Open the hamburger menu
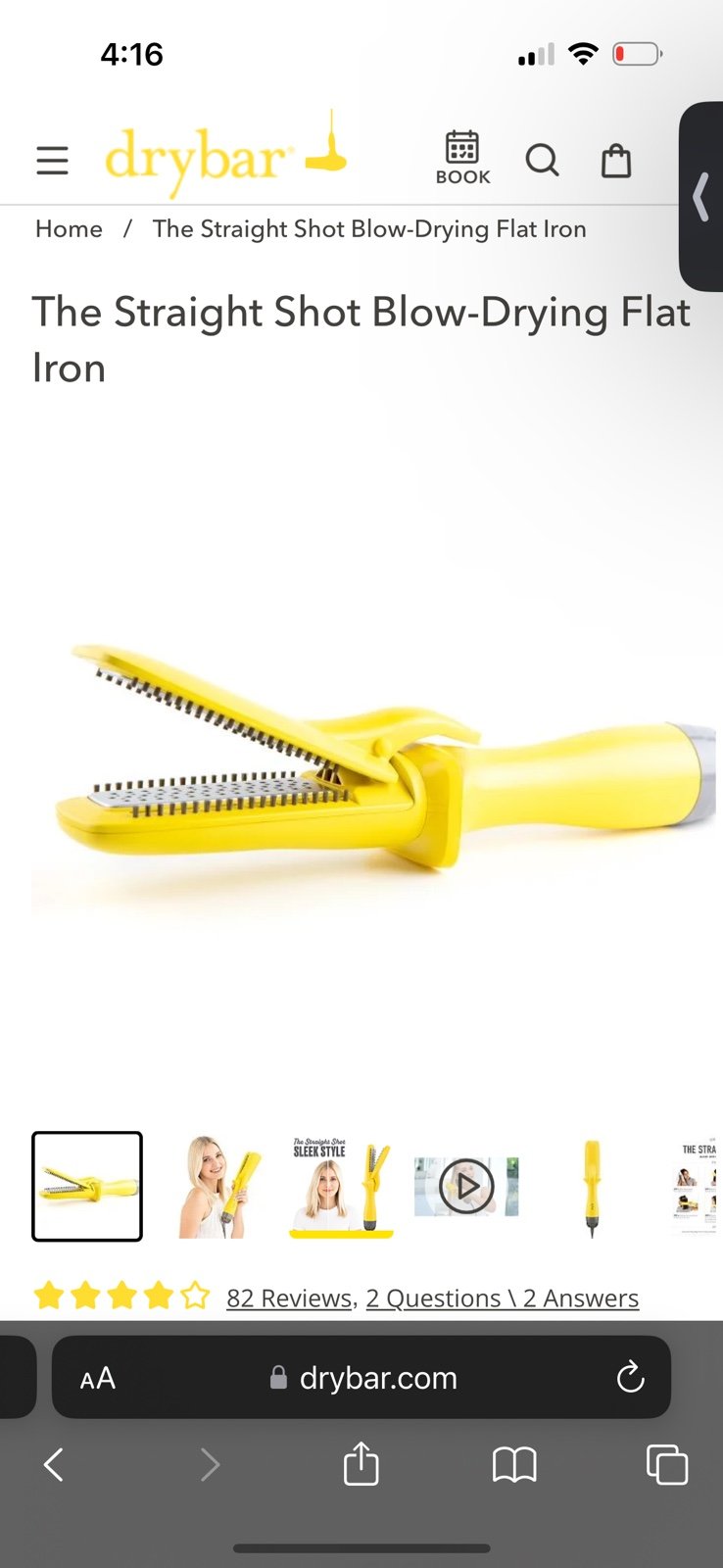This screenshot has width=723, height=1568. (52, 160)
